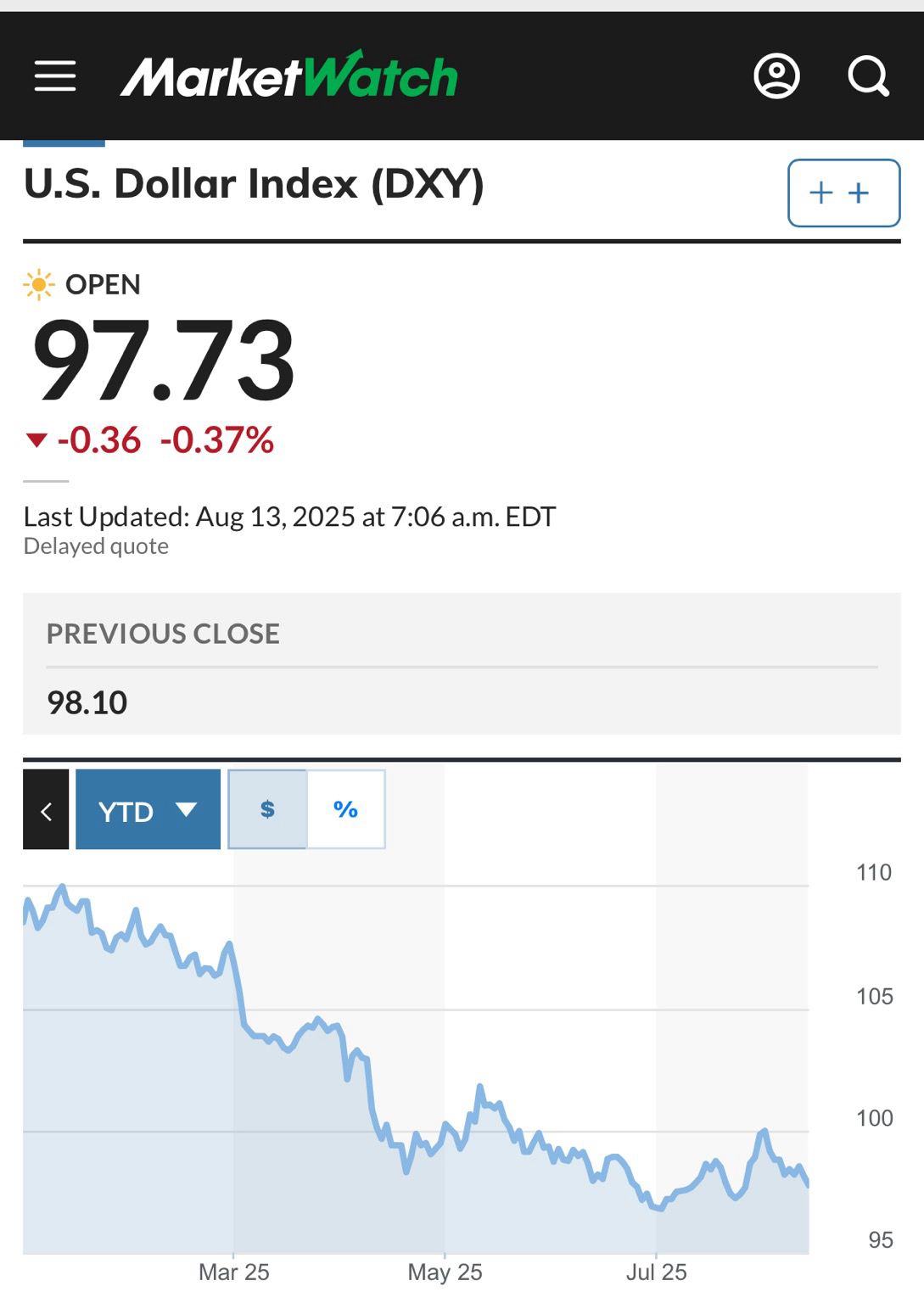Click the chart area near May 25
924x1303 pixels.
[445, 1128]
